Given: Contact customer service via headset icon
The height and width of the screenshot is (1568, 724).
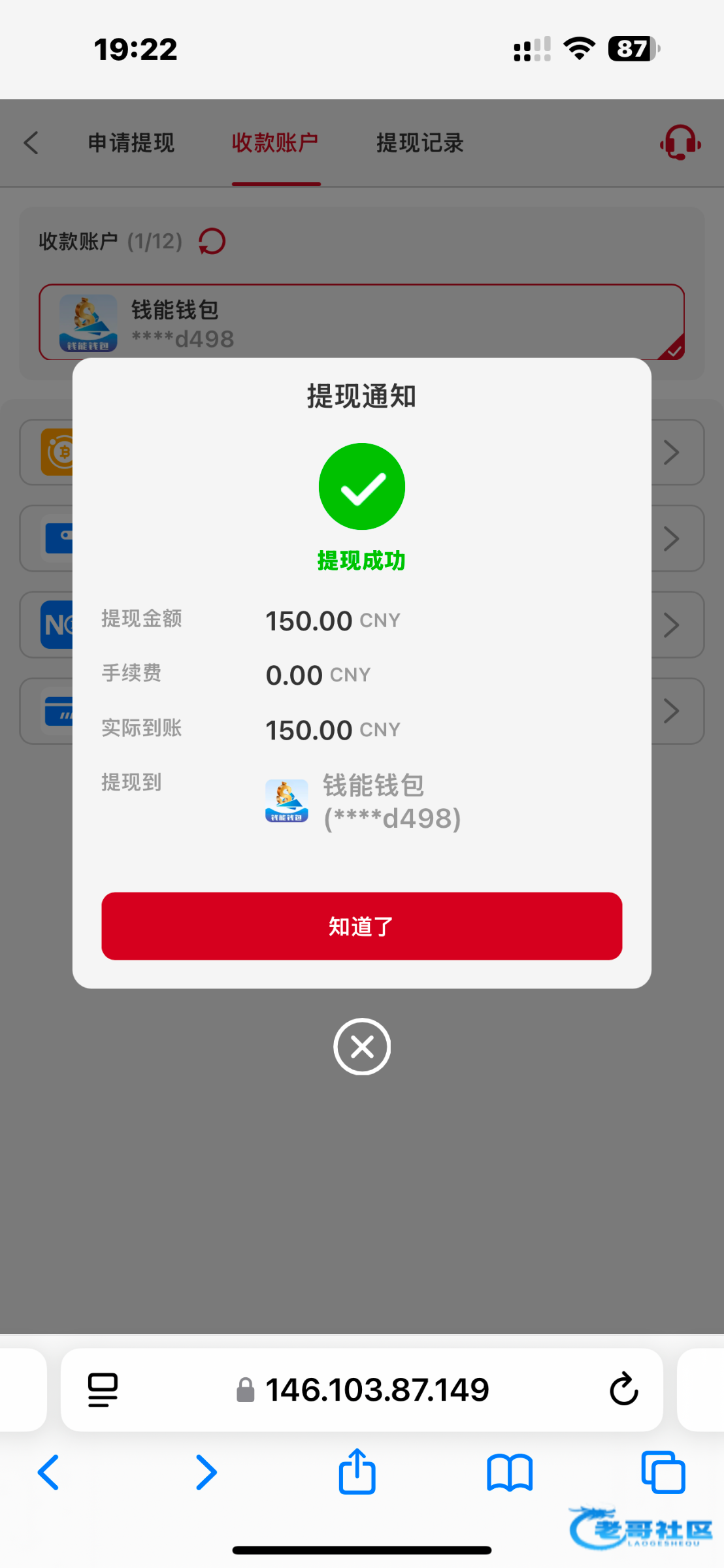Looking at the screenshot, I should [680, 142].
